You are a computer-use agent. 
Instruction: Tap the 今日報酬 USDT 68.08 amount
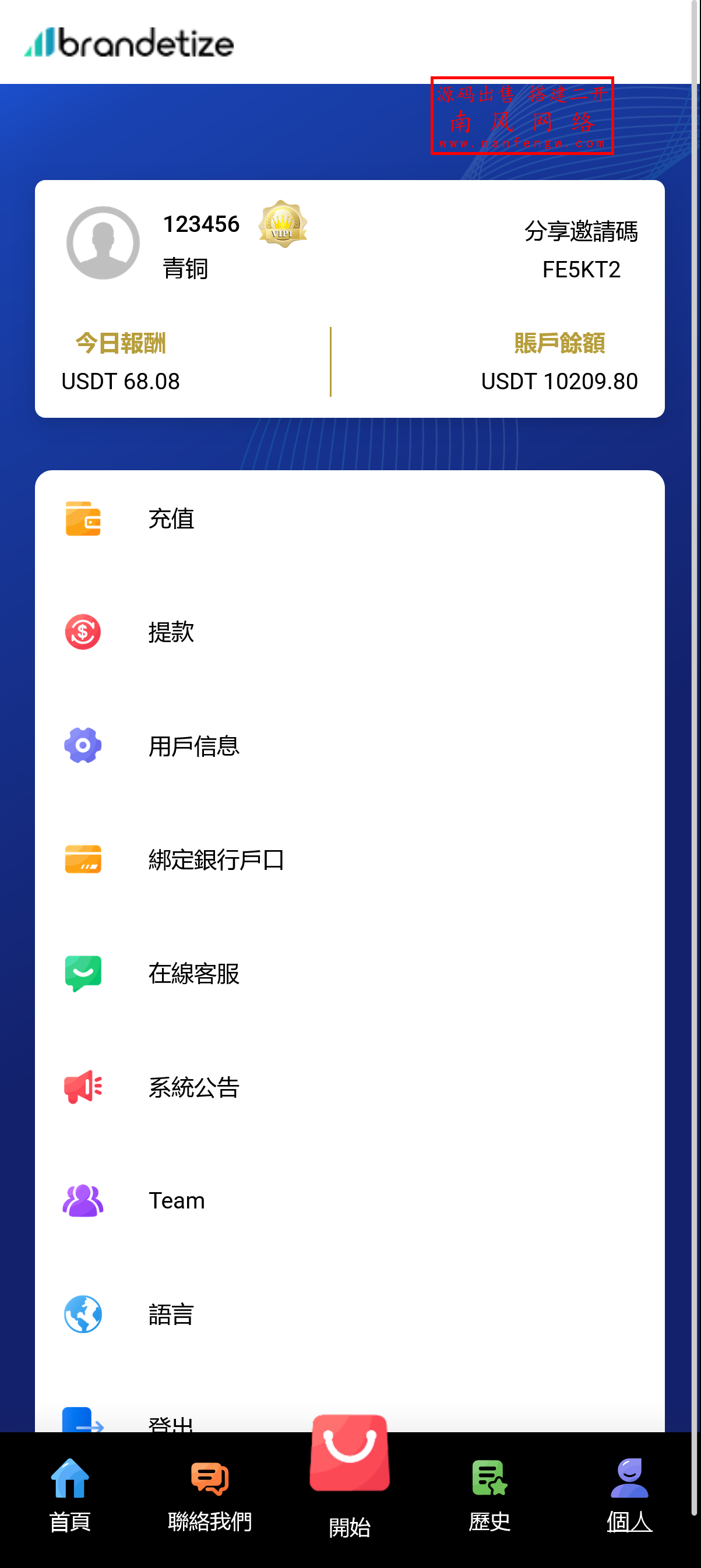[x=121, y=382]
